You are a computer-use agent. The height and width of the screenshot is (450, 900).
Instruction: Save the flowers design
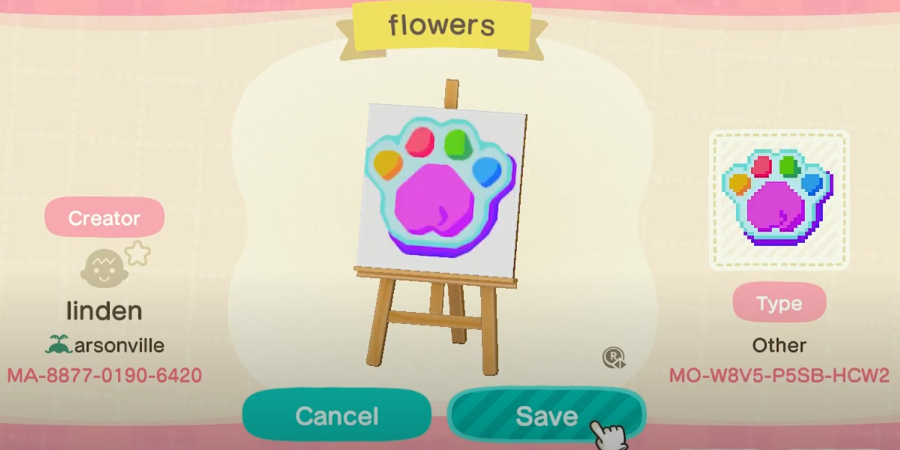tap(545, 415)
